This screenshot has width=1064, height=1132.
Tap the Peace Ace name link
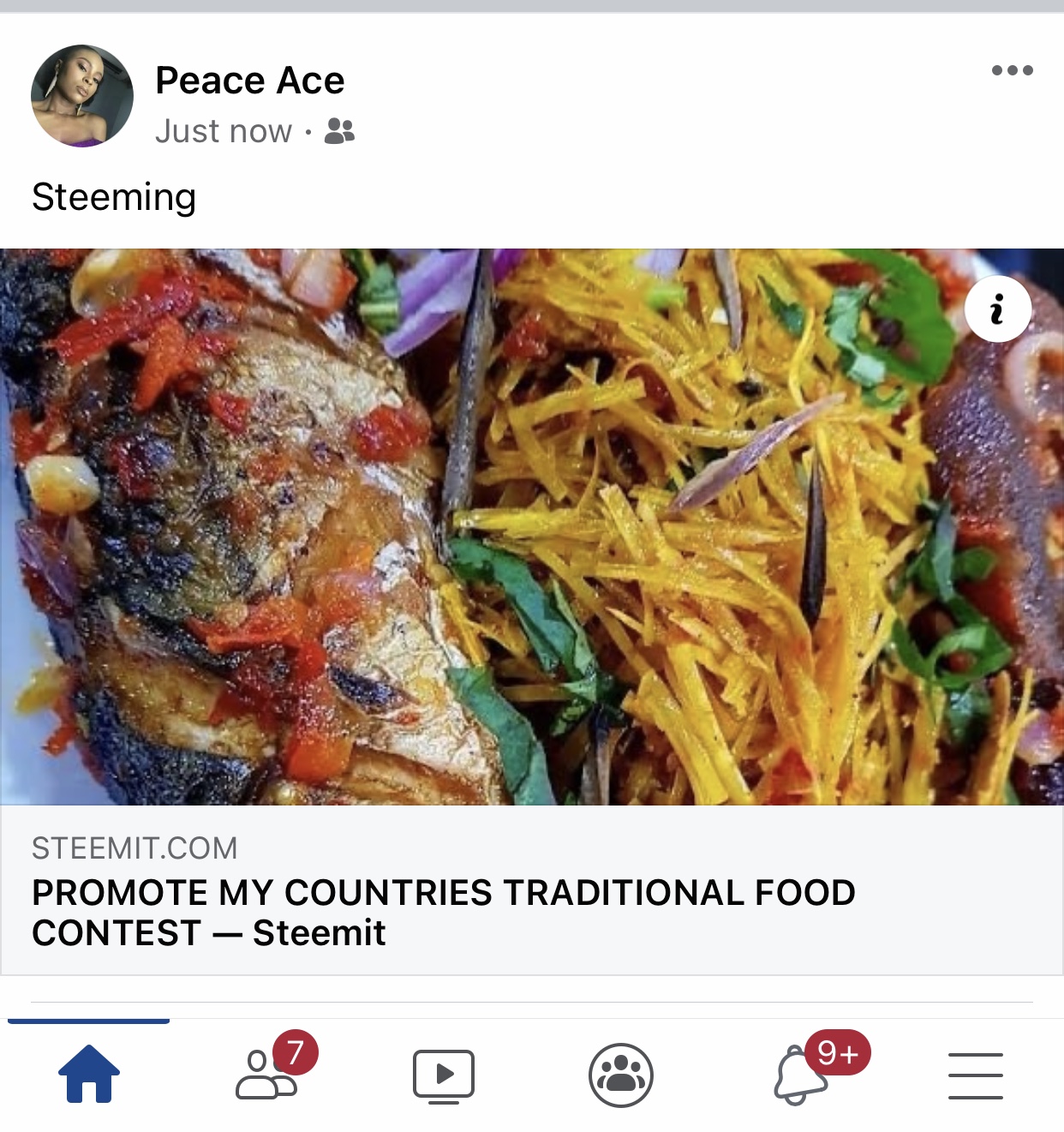click(249, 81)
